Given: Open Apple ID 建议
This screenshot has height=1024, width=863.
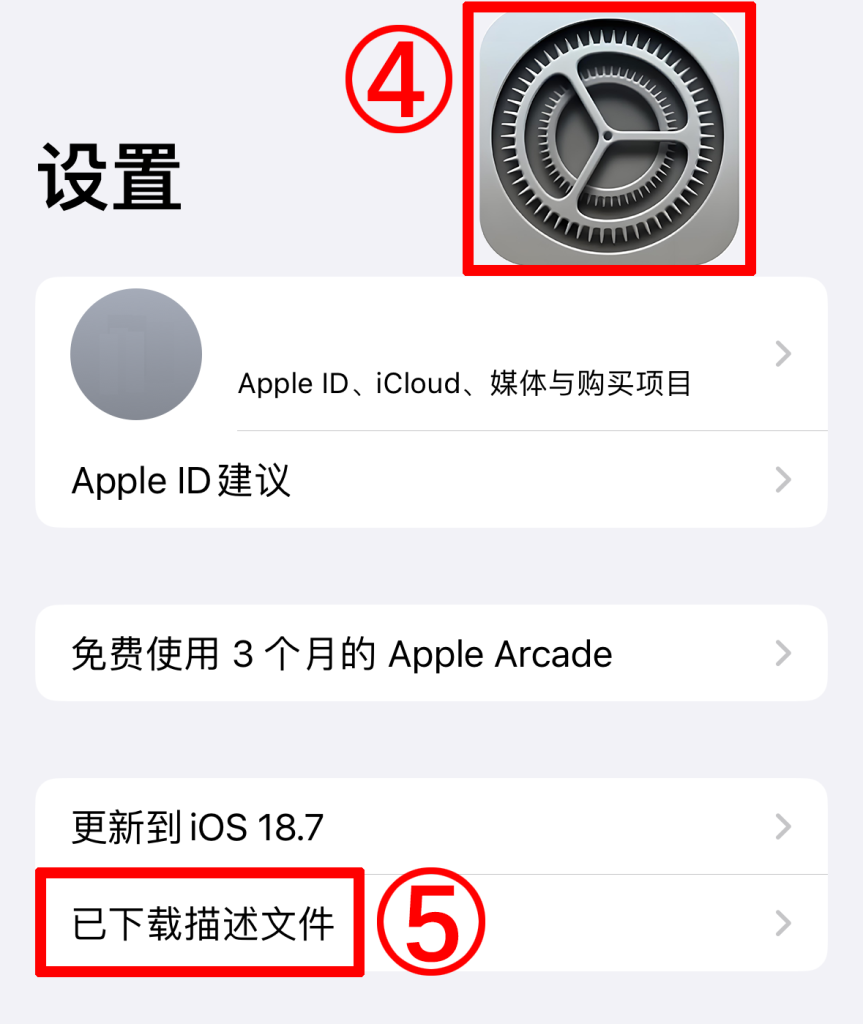Looking at the screenshot, I should click(430, 481).
